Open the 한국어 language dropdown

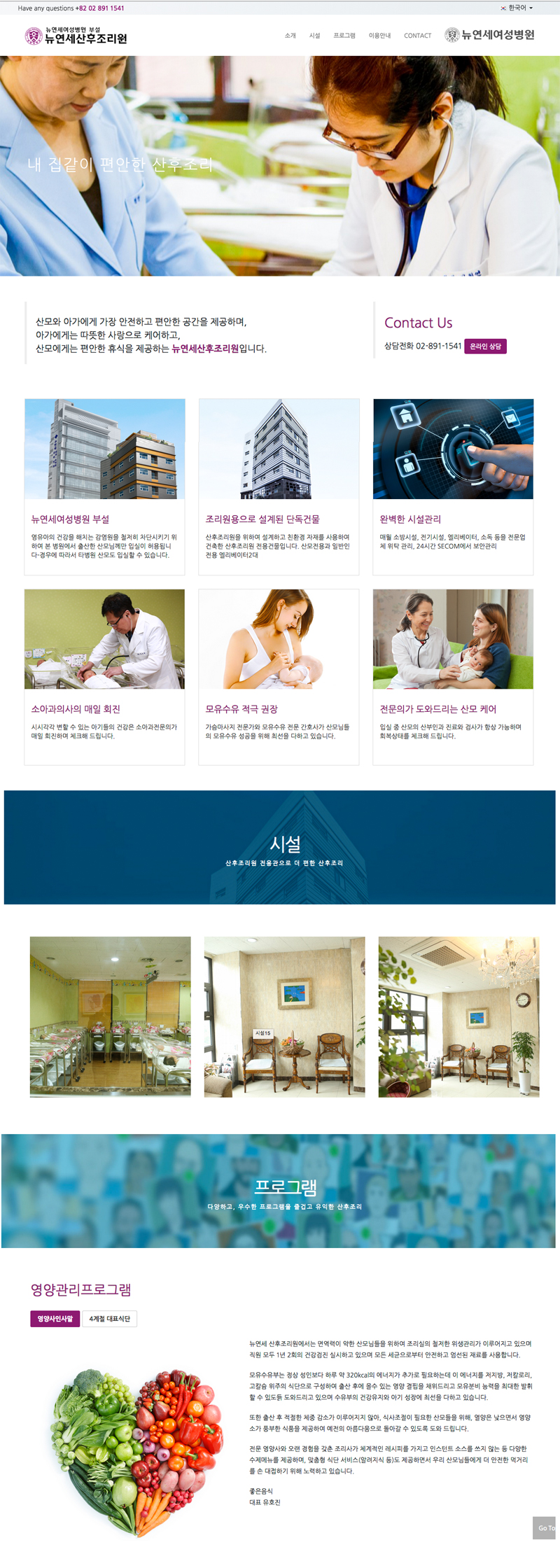tap(517, 8)
